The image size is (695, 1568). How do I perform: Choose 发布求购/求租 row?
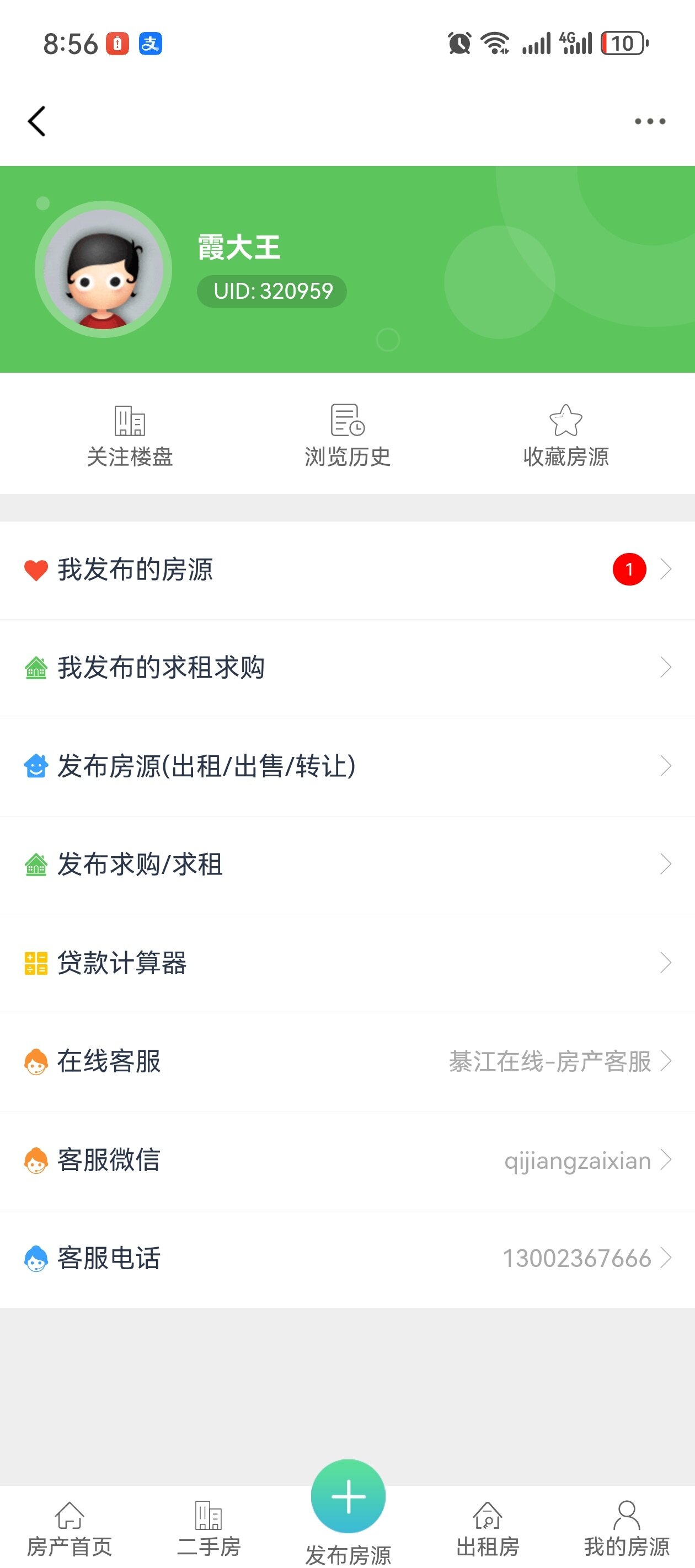coord(347,864)
